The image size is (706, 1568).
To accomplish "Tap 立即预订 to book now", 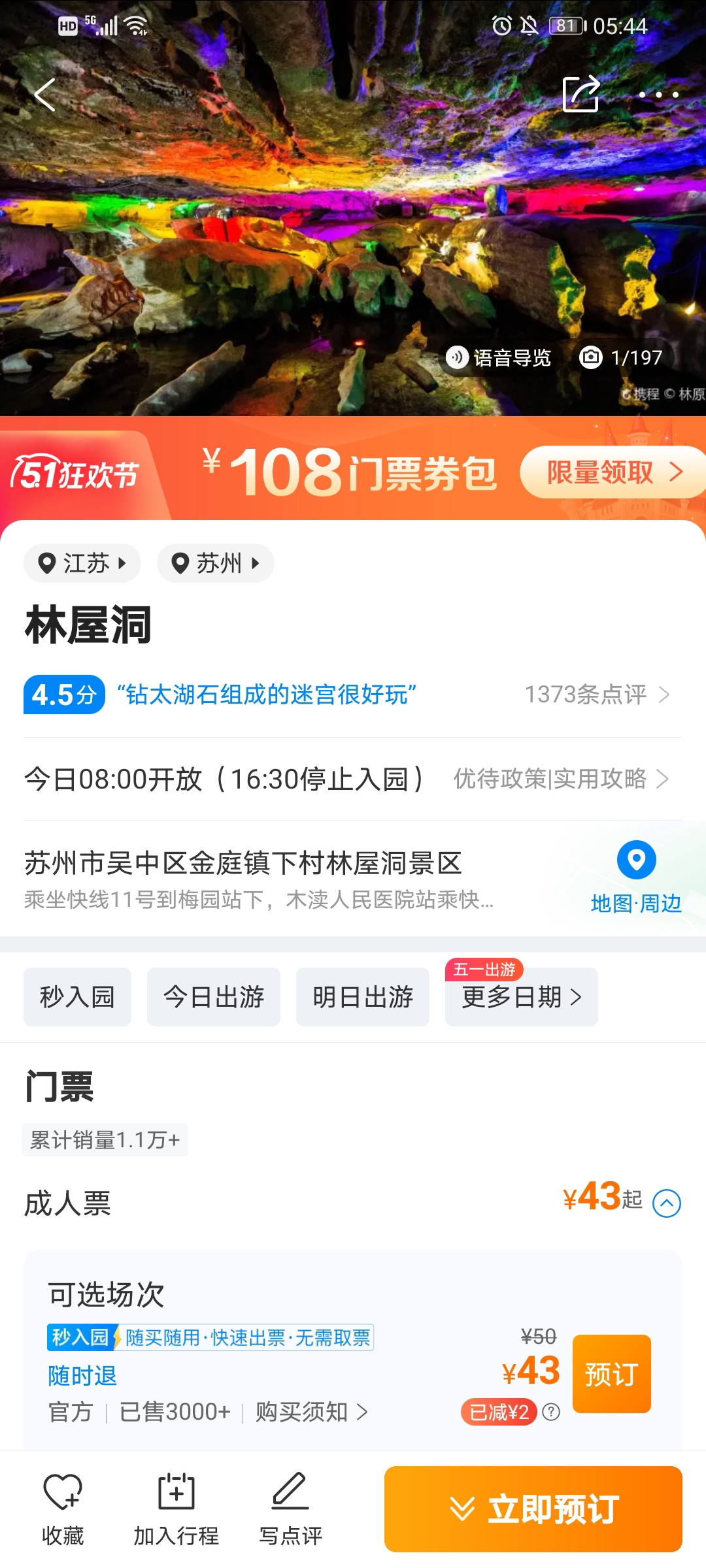I will coord(533,1509).
